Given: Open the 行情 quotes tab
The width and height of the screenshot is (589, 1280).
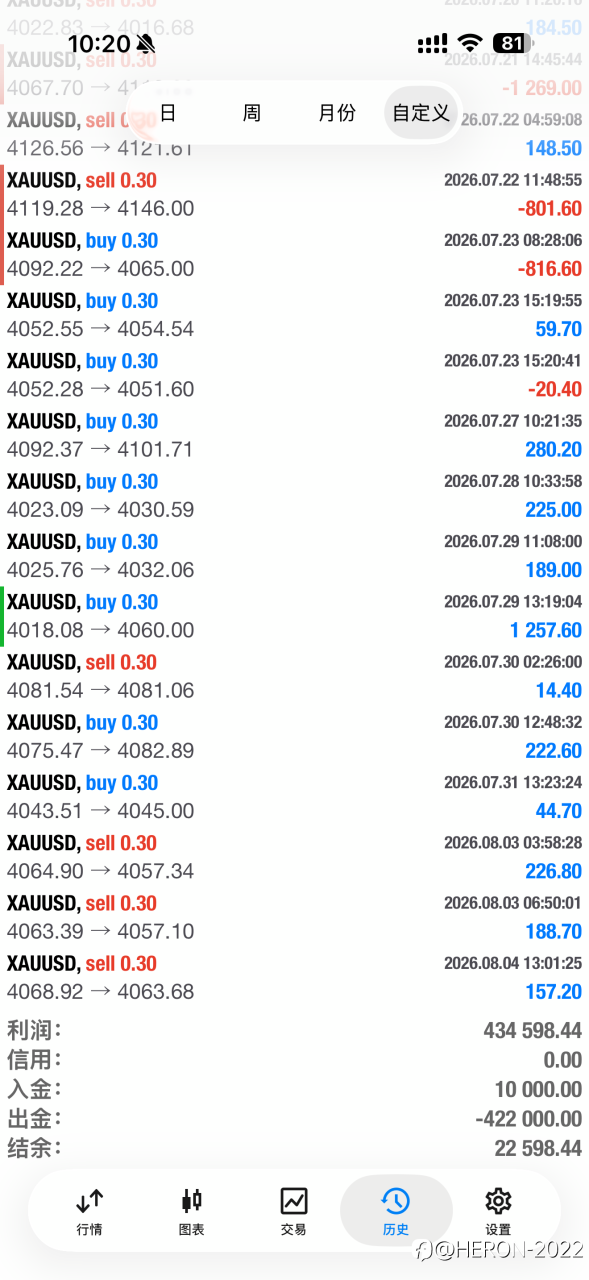Looking at the screenshot, I should point(89,1211).
